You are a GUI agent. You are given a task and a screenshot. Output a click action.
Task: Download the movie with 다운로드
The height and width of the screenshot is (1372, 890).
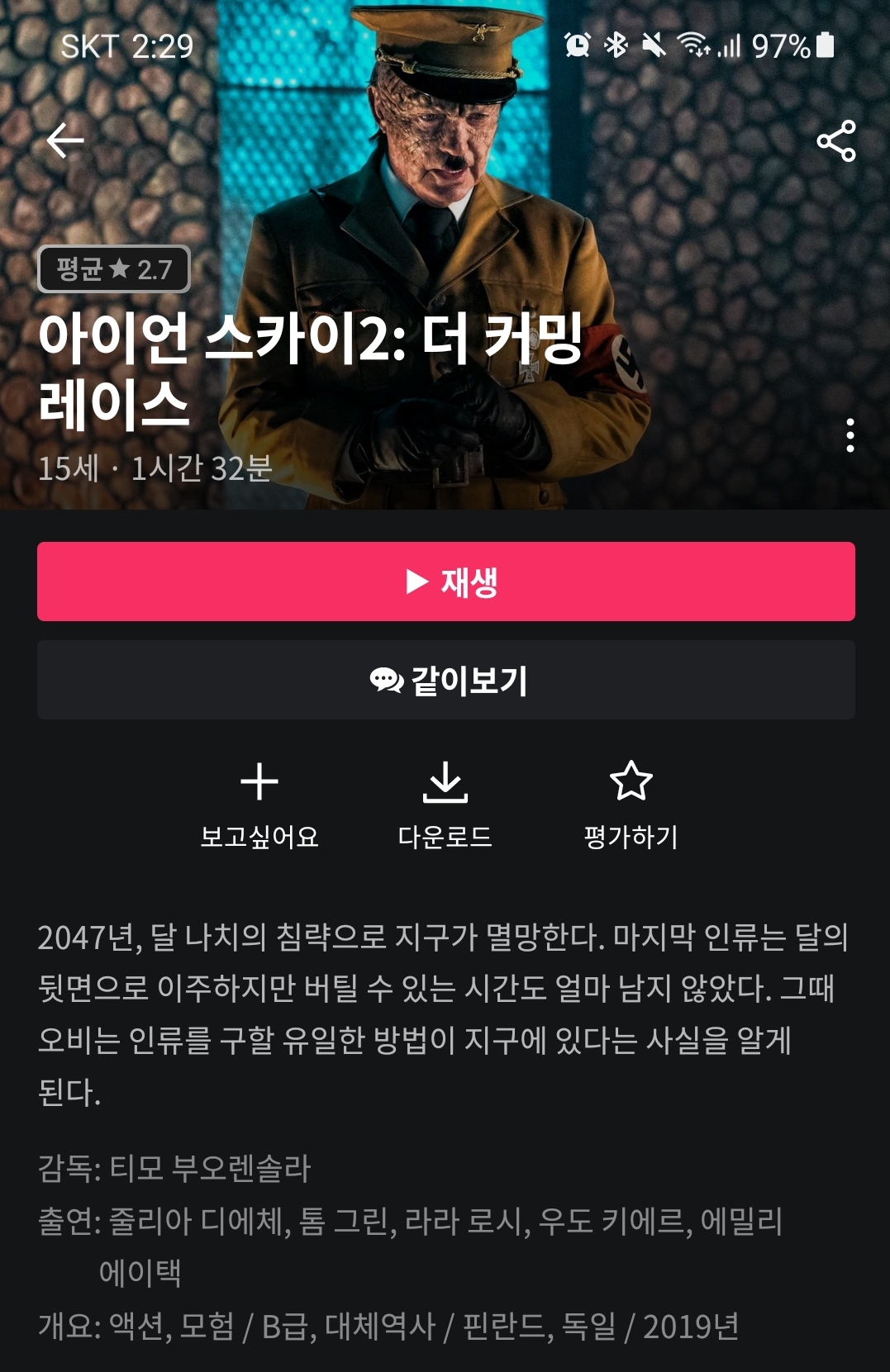(x=445, y=803)
